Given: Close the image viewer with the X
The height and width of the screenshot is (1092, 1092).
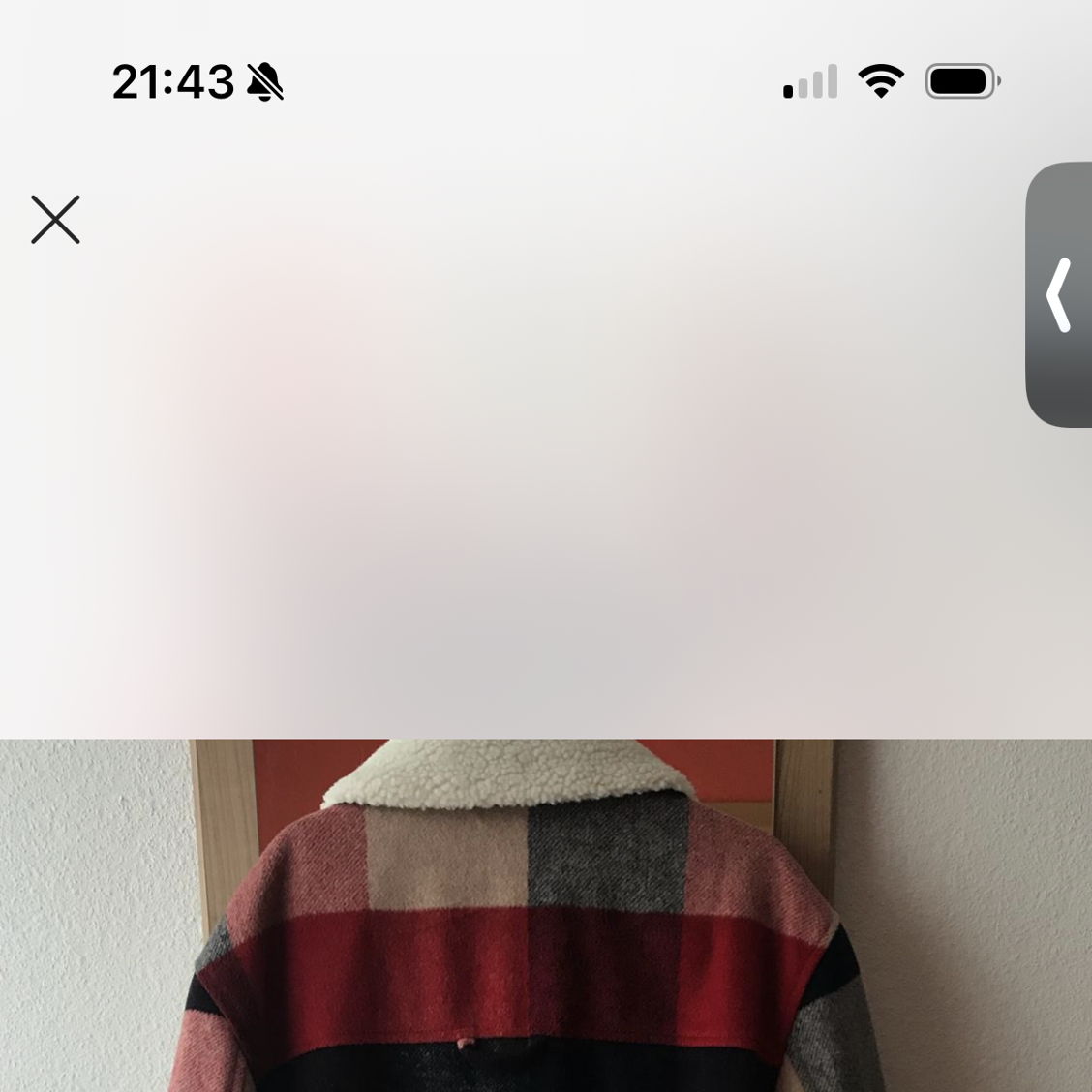Looking at the screenshot, I should [x=55, y=220].
